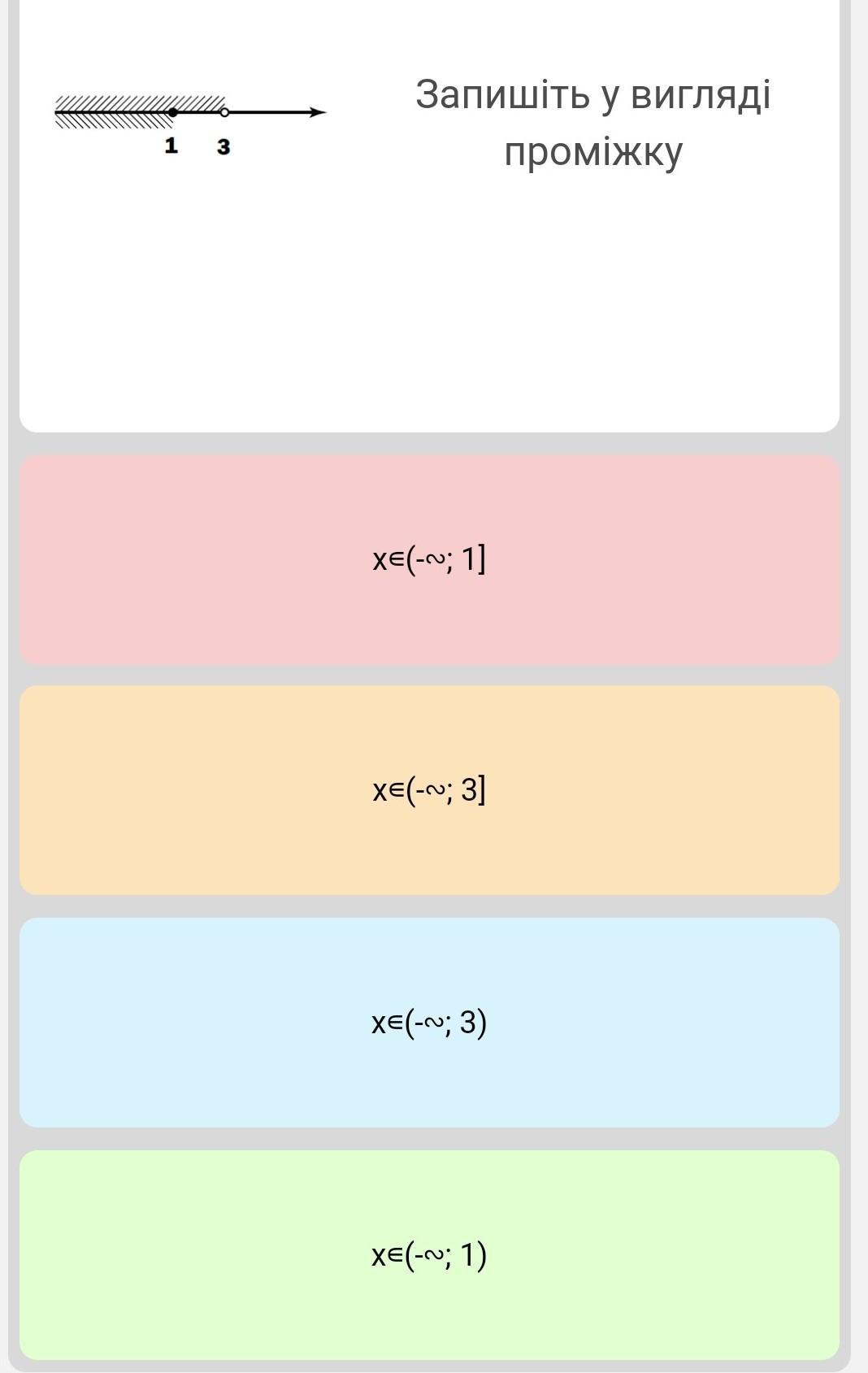The width and height of the screenshot is (868, 1373).
Task: Select the answer x∈(-∞; 1]
Action: 429,560
